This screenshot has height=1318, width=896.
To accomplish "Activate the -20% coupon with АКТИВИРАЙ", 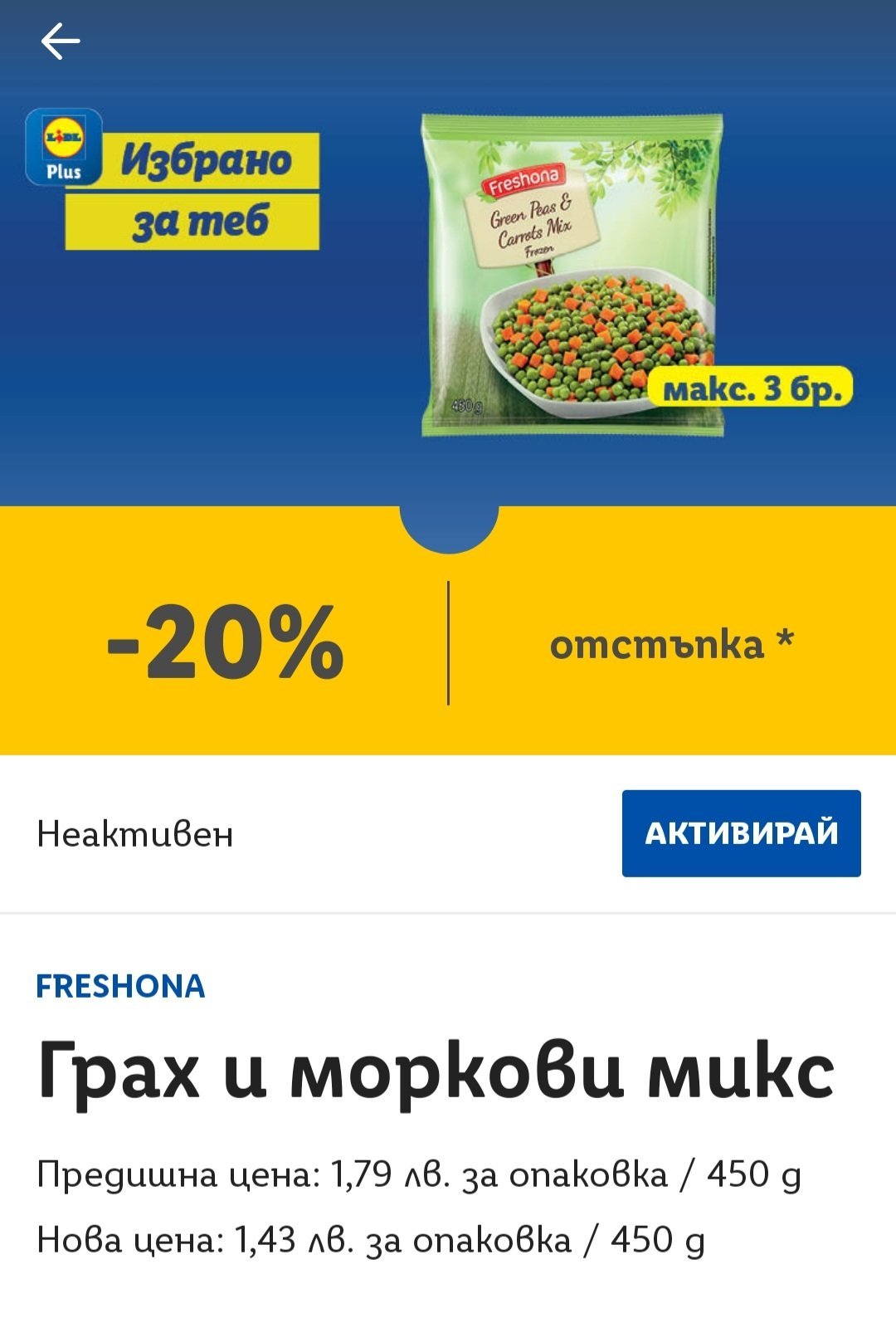I will point(741,832).
